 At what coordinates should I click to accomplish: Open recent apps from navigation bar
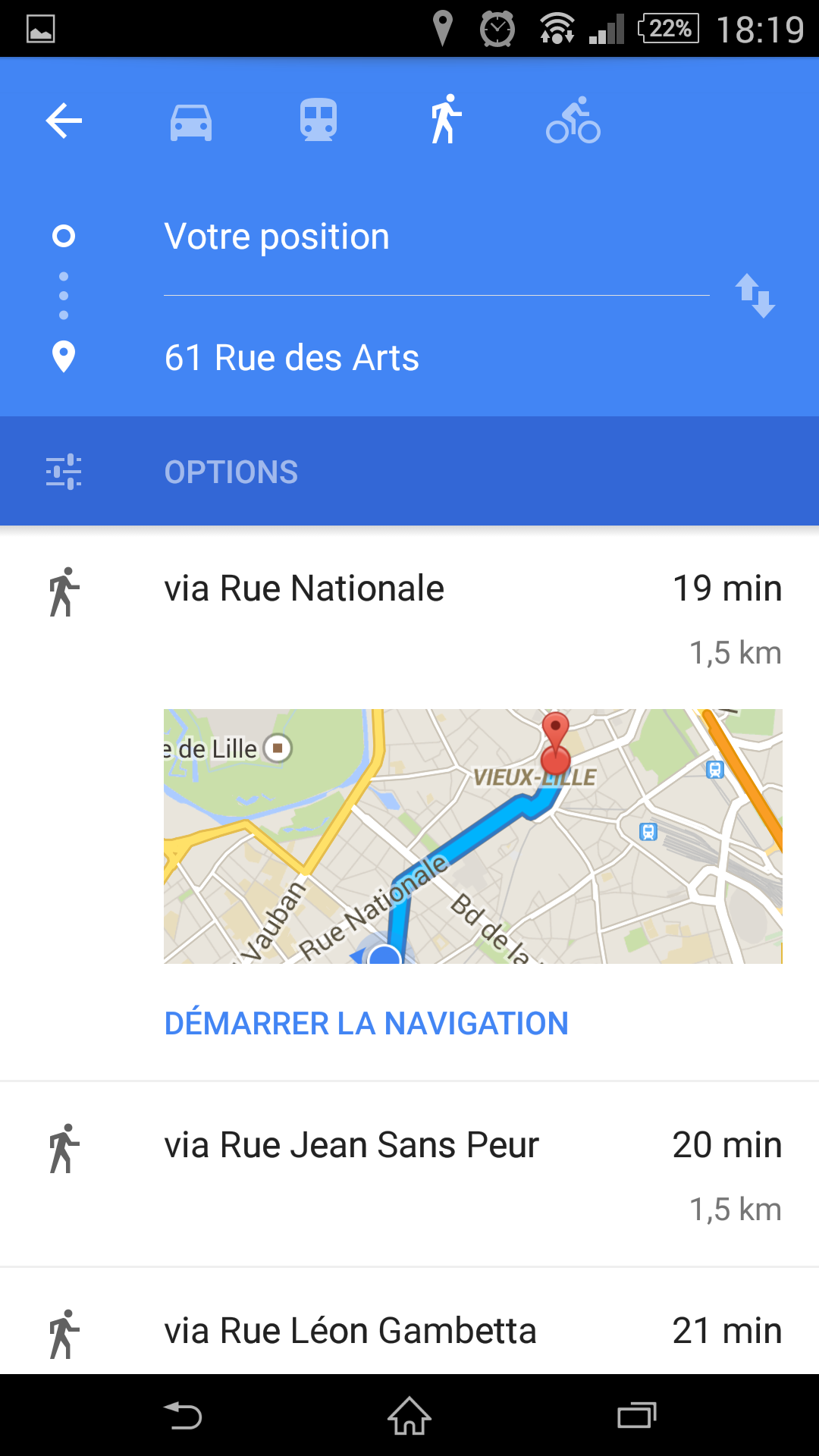pyautogui.click(x=637, y=1416)
